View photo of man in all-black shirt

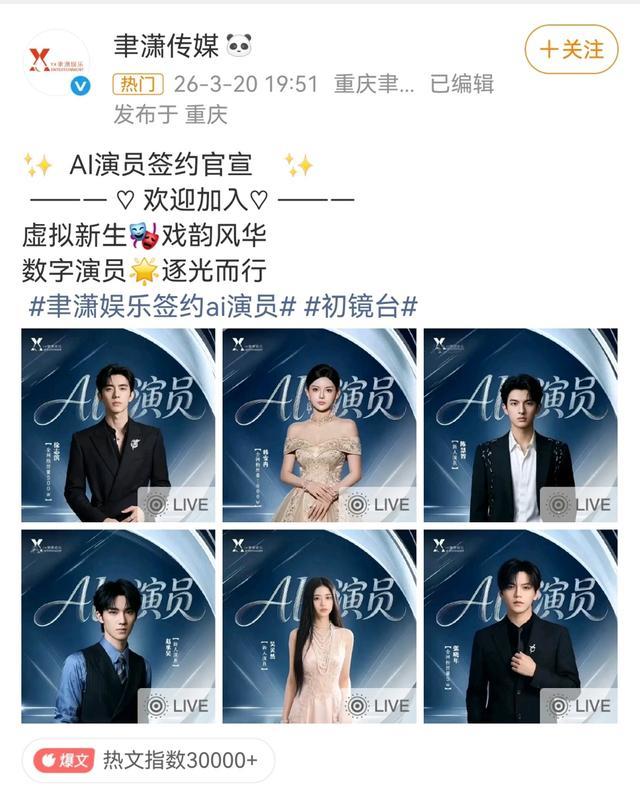pos(520,626)
